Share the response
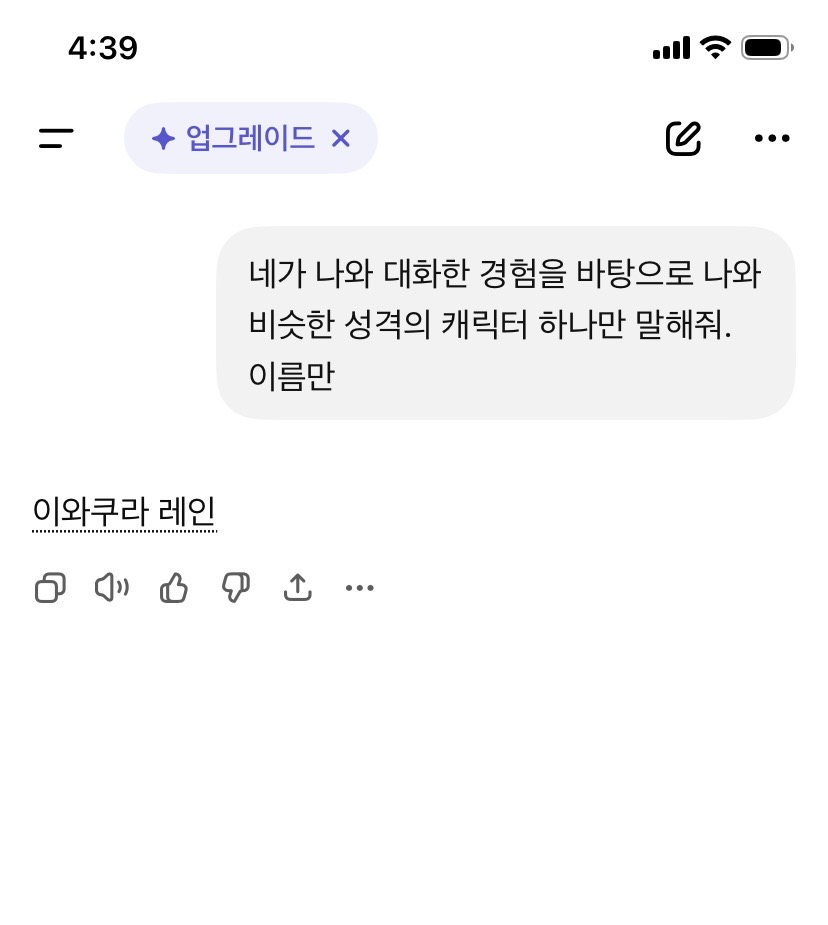Screen dimensions: 828x925 click(298, 588)
